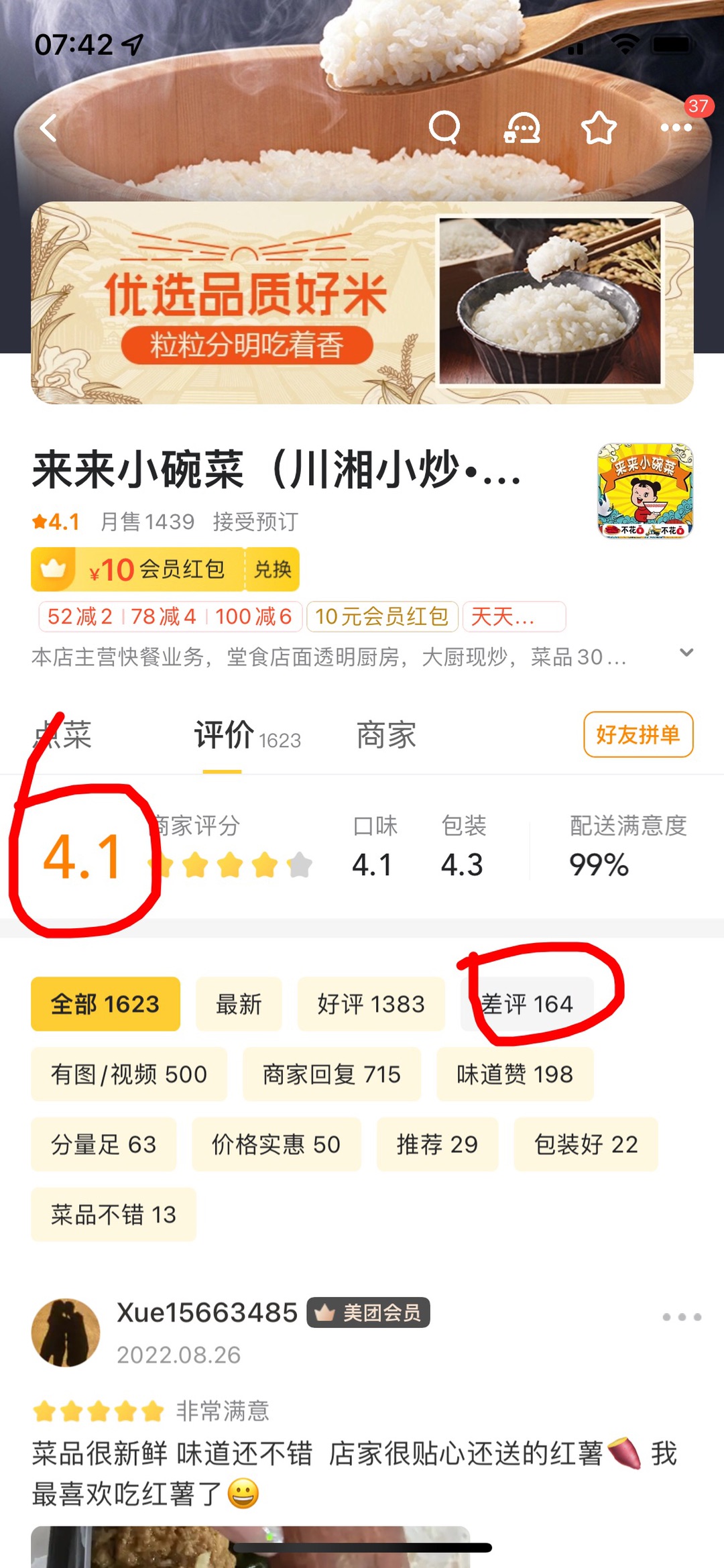Filter reviews with 有图/视频 500

tap(129, 1074)
